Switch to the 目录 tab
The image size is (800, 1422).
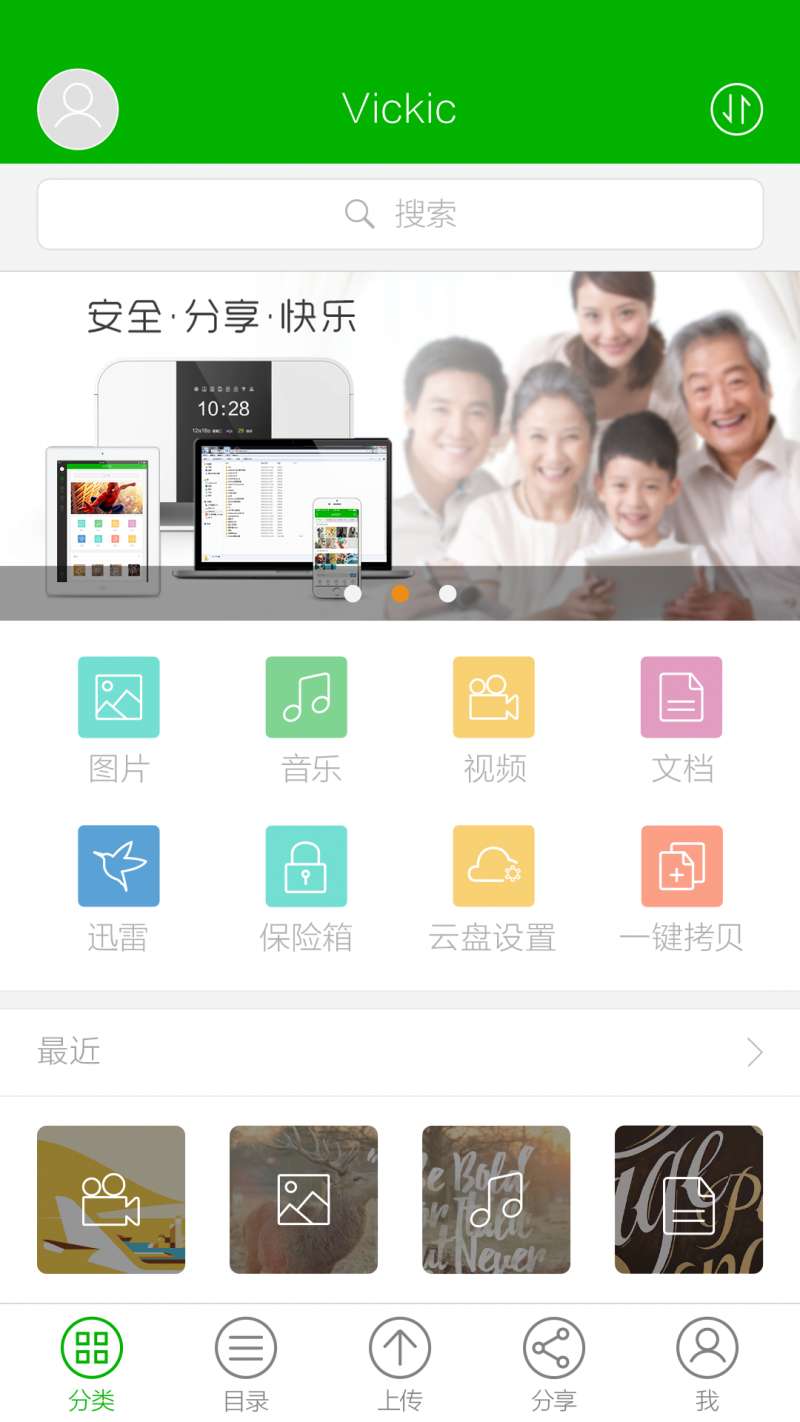click(246, 1362)
